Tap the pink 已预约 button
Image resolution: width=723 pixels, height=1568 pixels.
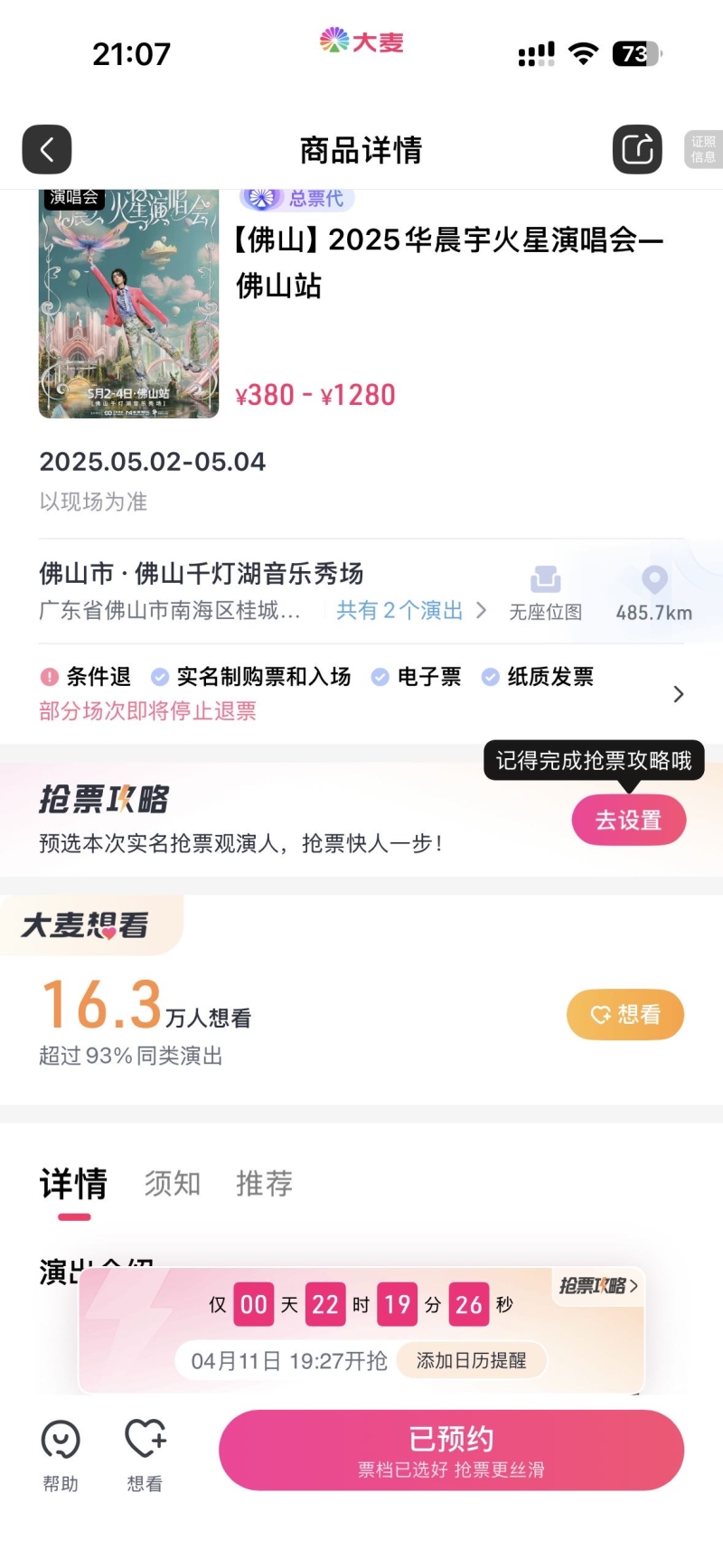point(451,1450)
